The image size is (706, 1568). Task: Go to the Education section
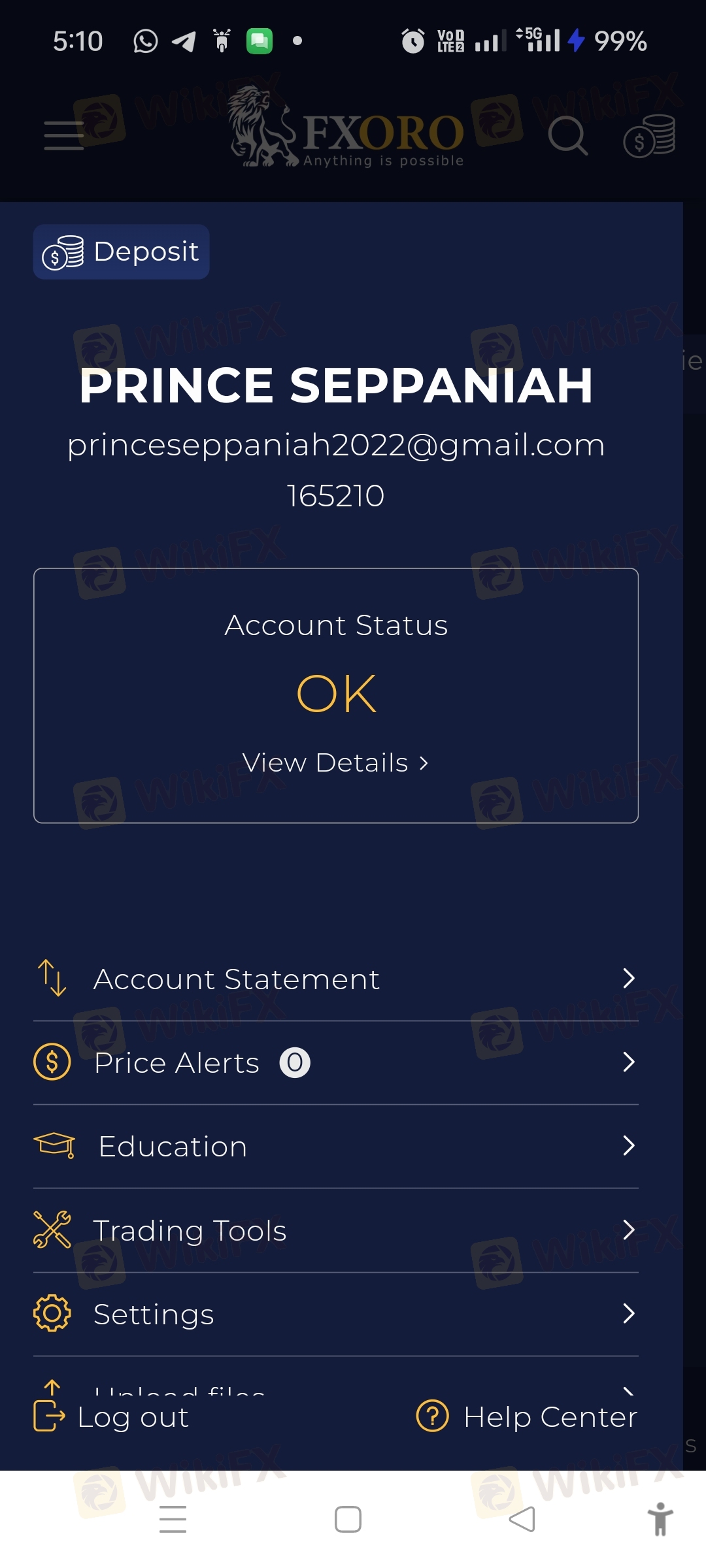336,1146
